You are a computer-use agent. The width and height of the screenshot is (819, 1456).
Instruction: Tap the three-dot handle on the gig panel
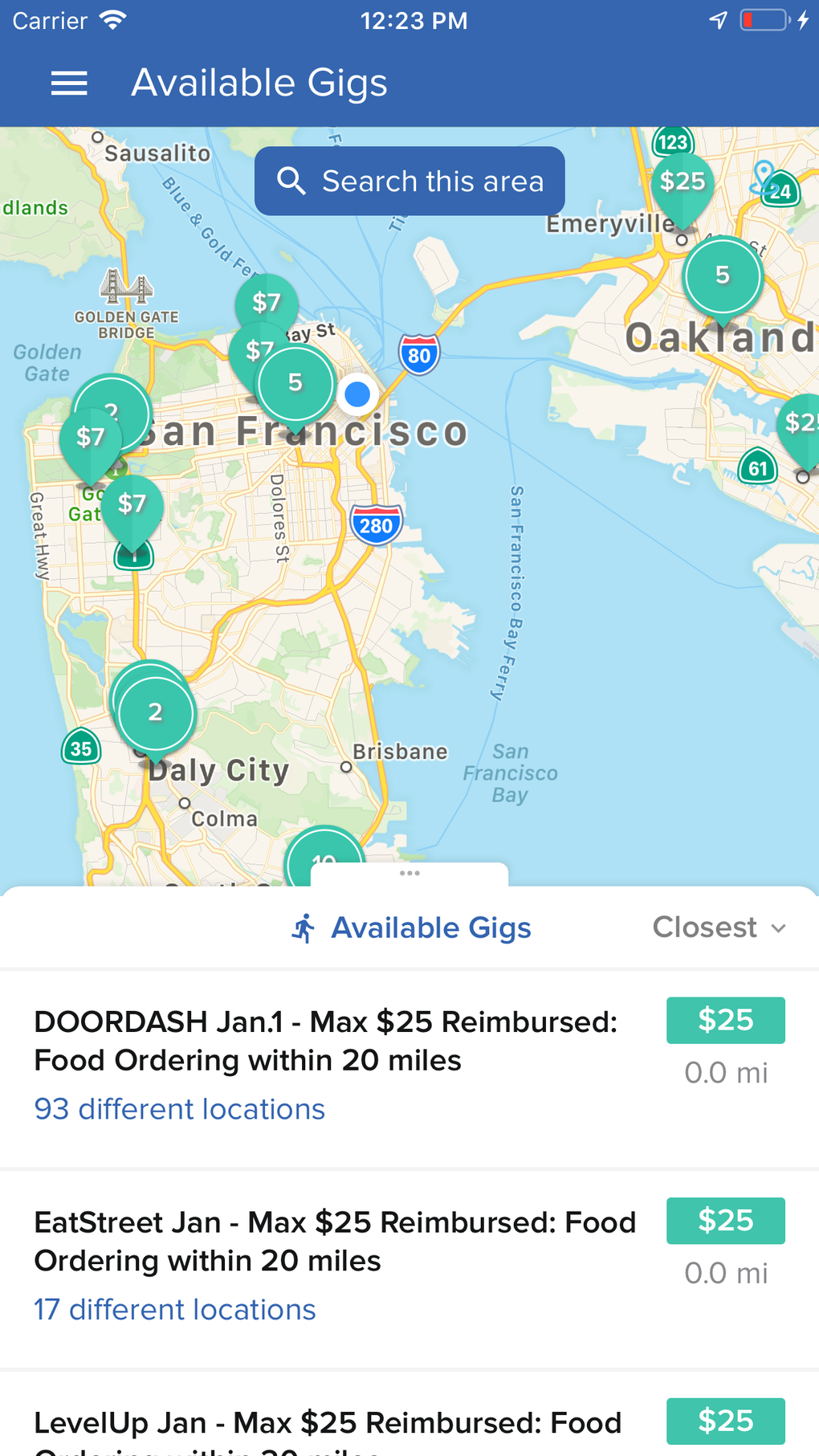(x=409, y=874)
